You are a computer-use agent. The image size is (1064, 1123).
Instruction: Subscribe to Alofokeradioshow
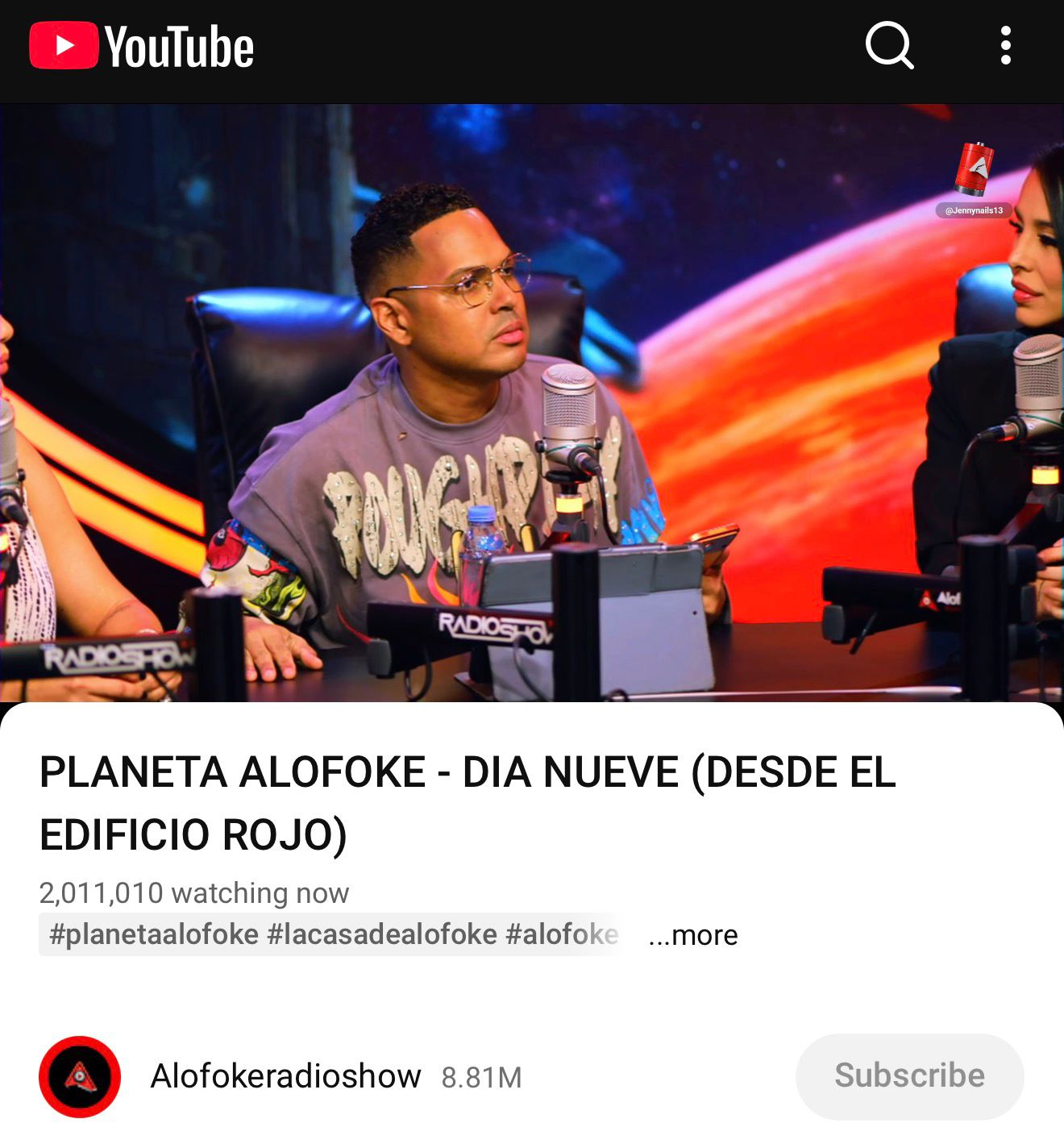point(909,1076)
